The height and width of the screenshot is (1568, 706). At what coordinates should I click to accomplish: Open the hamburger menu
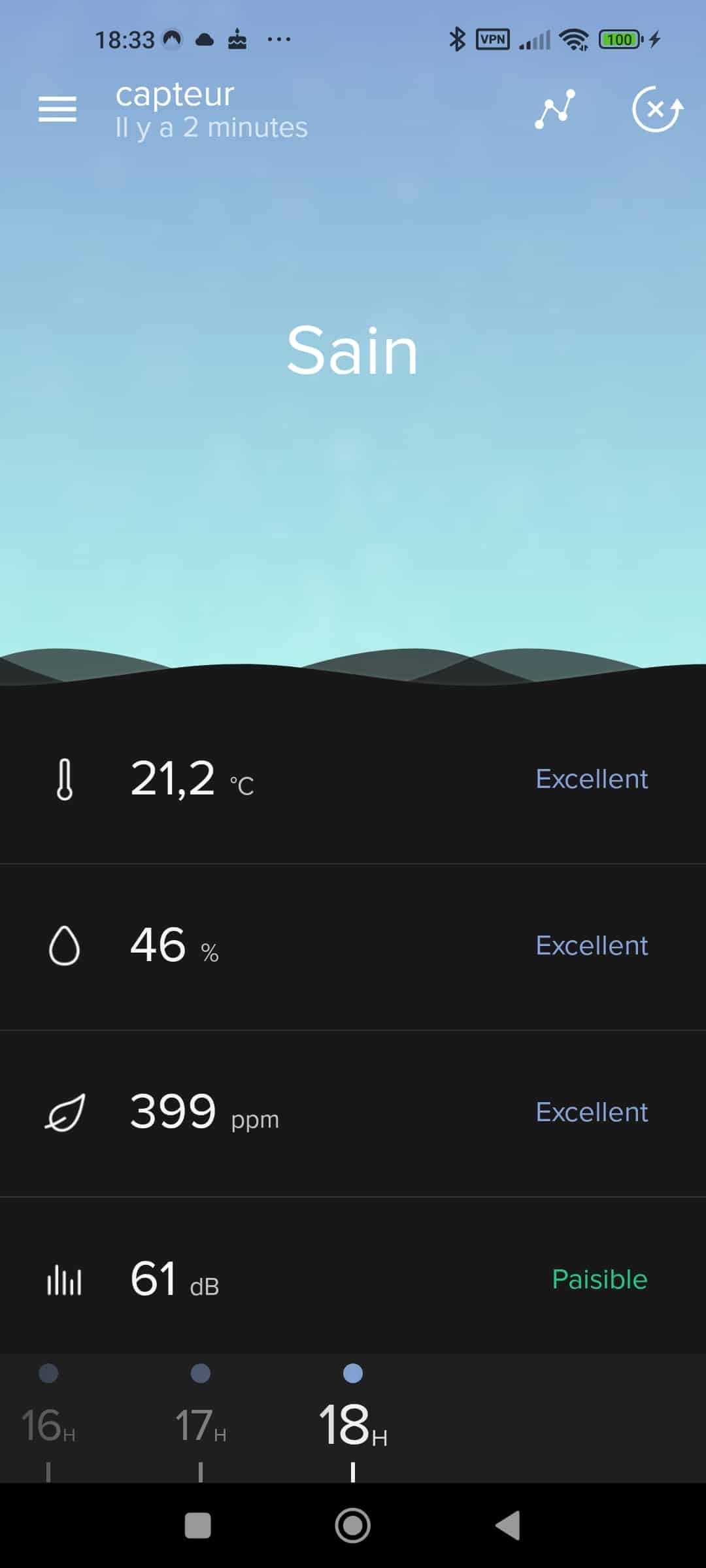pos(58,108)
